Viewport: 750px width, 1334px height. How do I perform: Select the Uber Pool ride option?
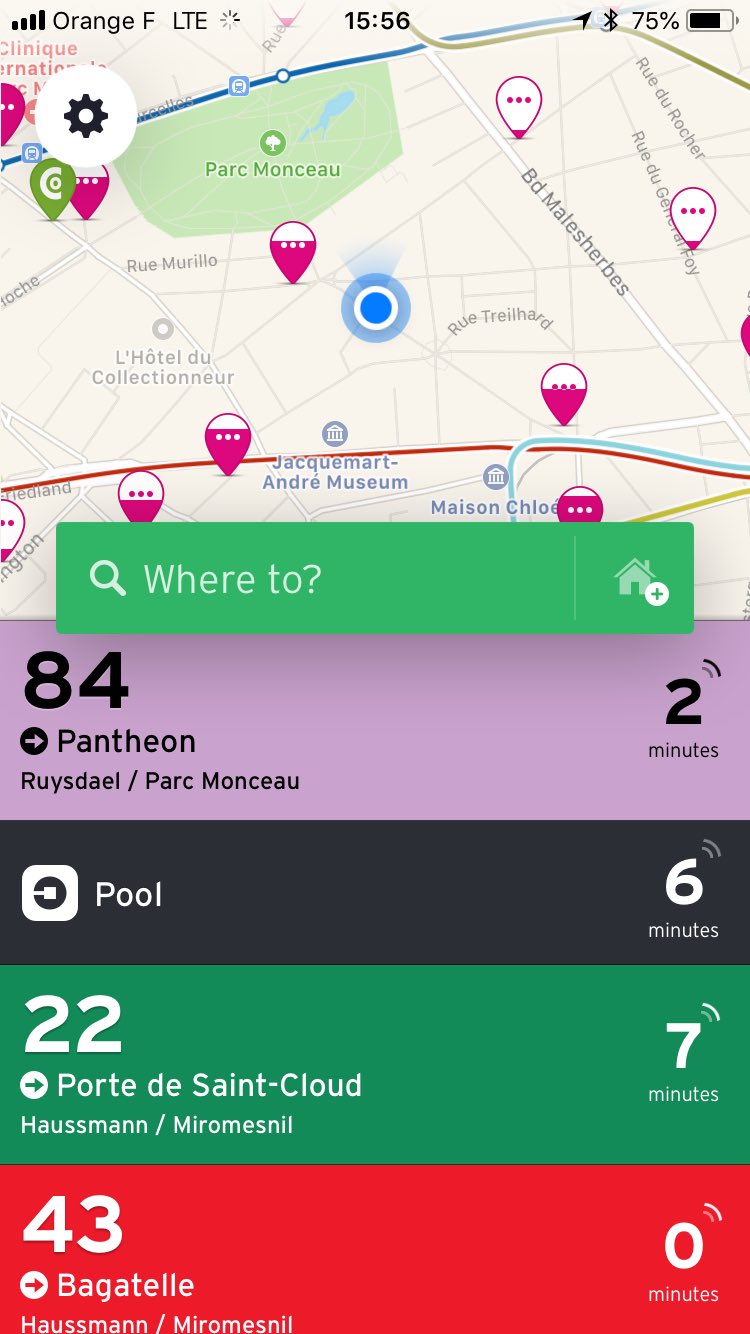[x=375, y=893]
